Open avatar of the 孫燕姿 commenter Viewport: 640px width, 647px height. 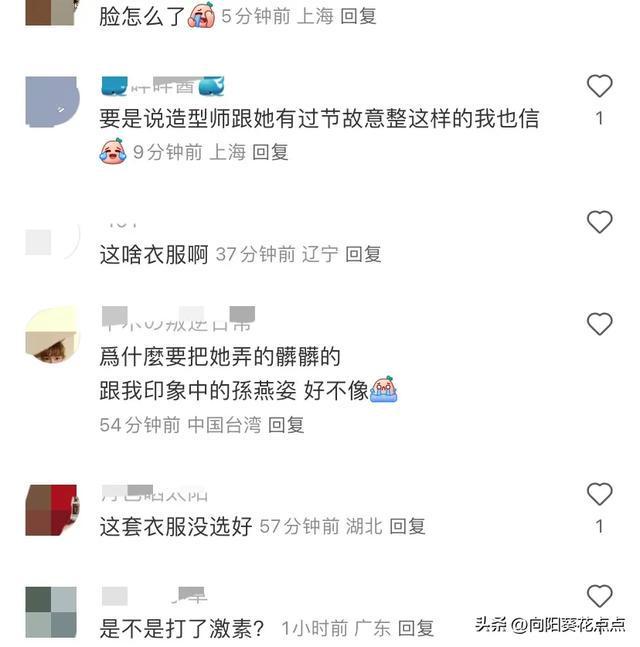click(x=52, y=337)
